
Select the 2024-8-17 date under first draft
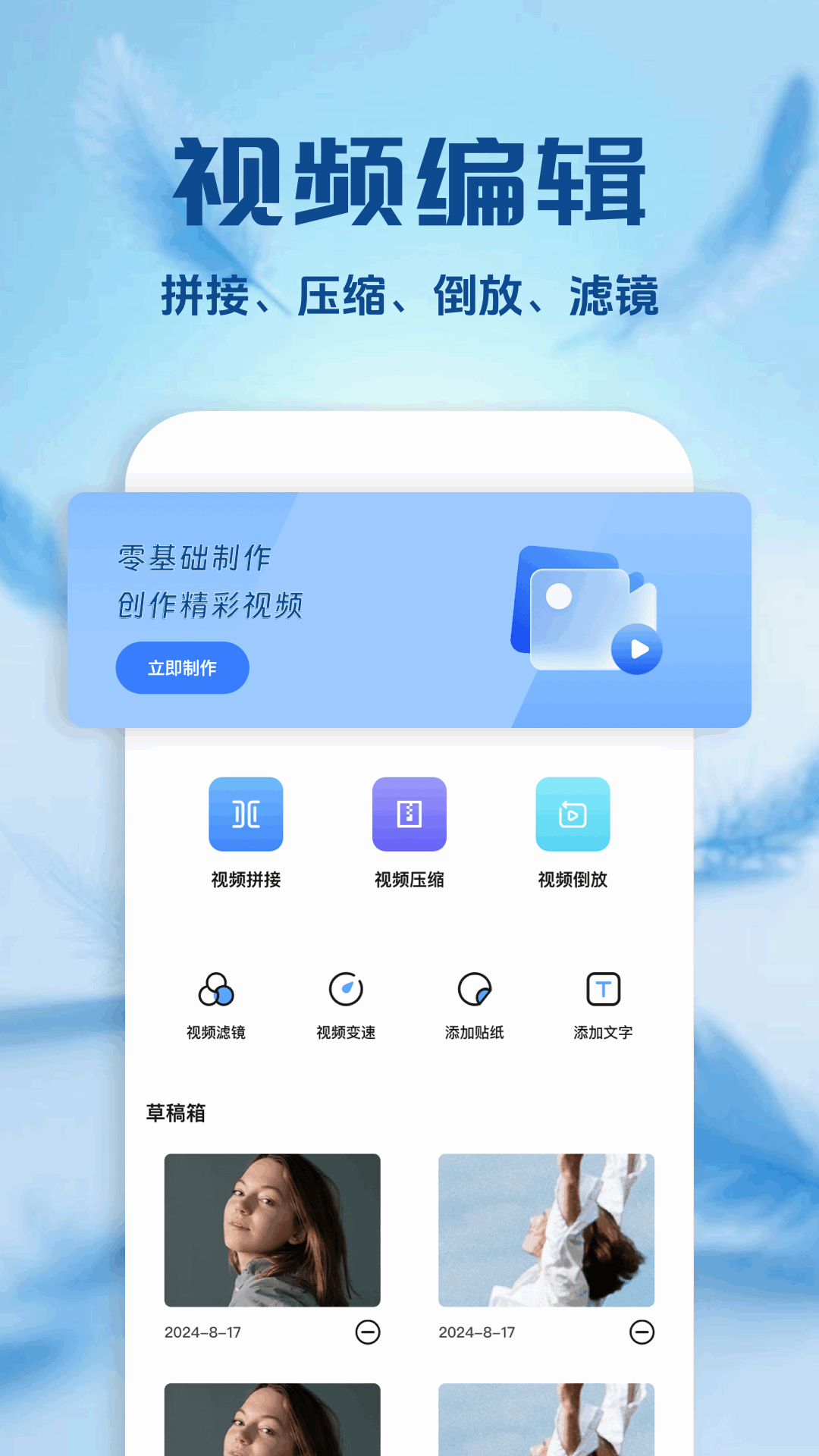(196, 1333)
